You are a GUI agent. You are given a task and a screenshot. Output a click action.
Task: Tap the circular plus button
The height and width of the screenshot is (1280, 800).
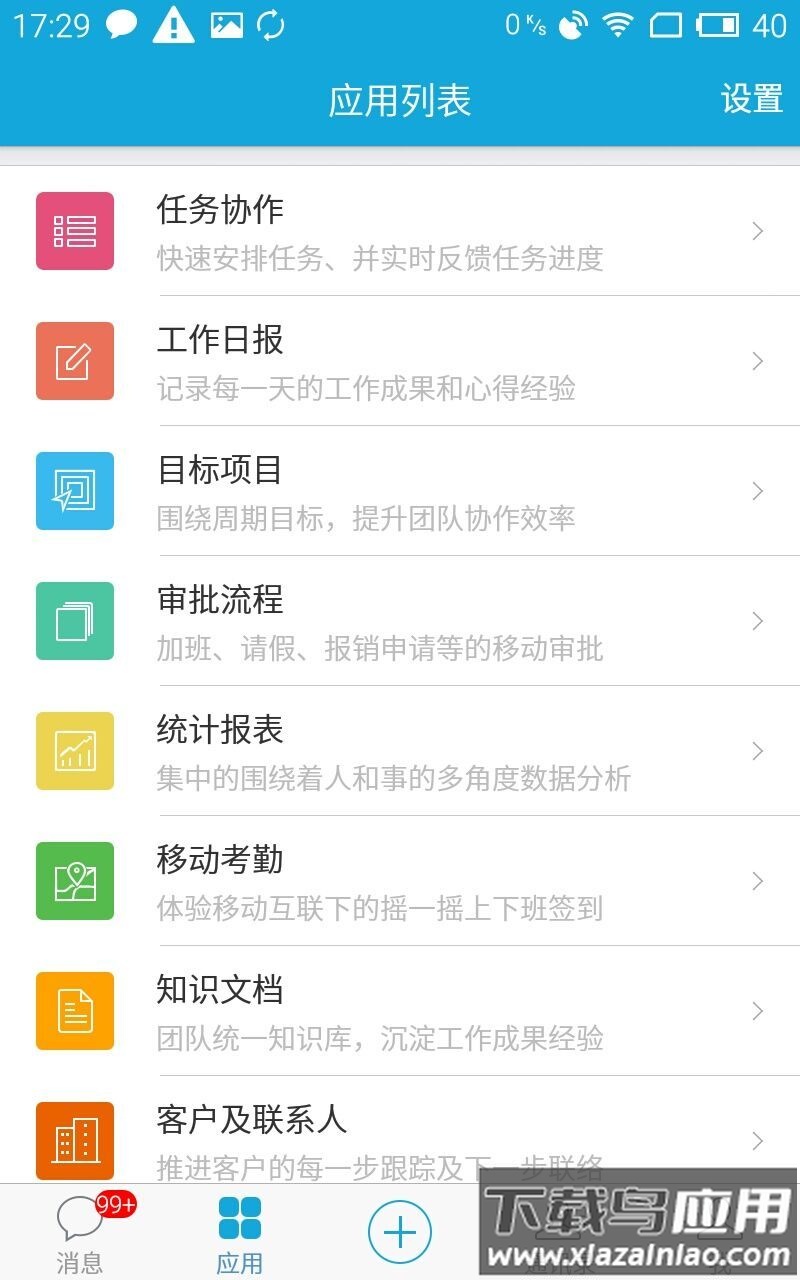(399, 1231)
